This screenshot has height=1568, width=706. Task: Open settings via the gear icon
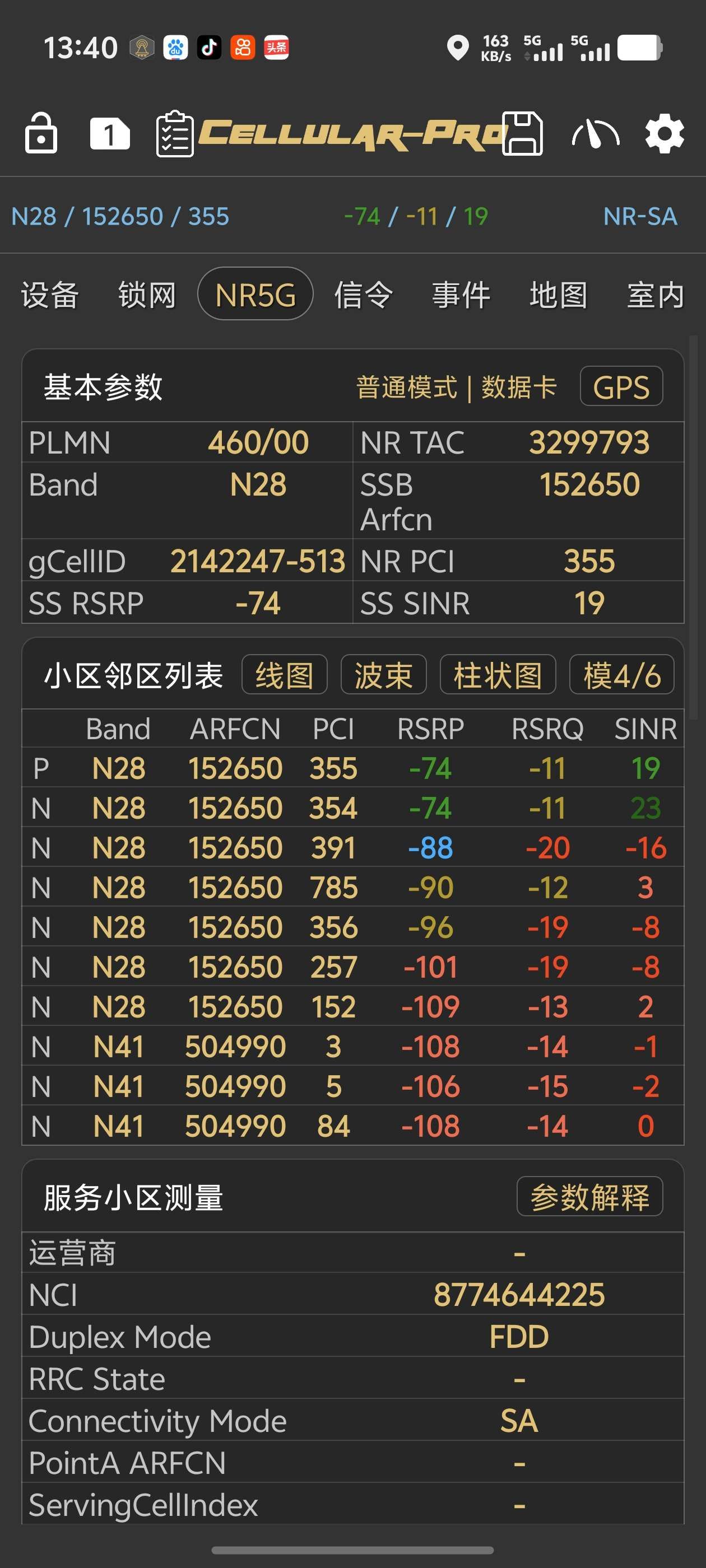(x=664, y=133)
